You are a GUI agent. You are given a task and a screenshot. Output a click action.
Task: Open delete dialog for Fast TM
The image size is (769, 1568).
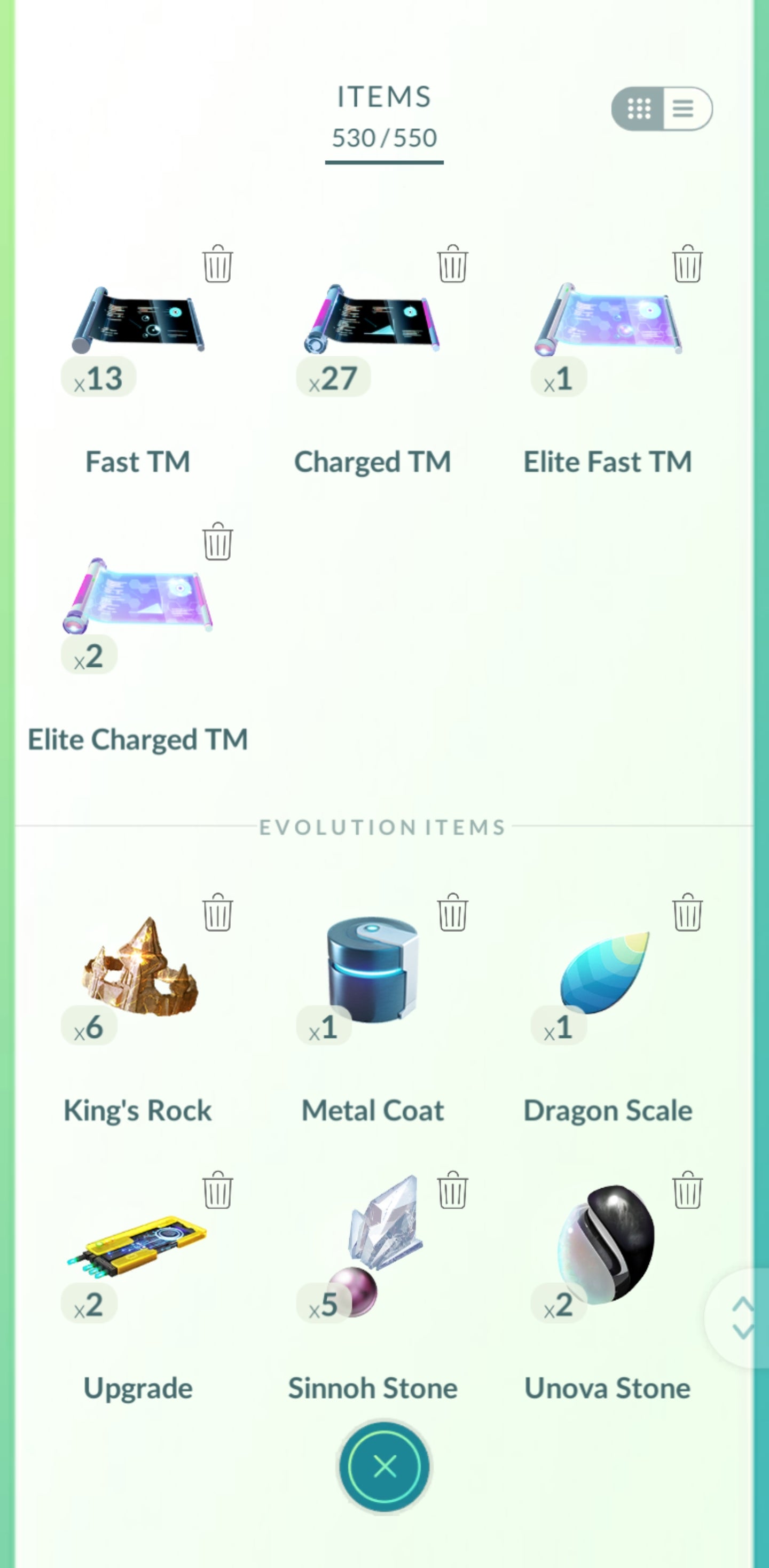point(217,263)
